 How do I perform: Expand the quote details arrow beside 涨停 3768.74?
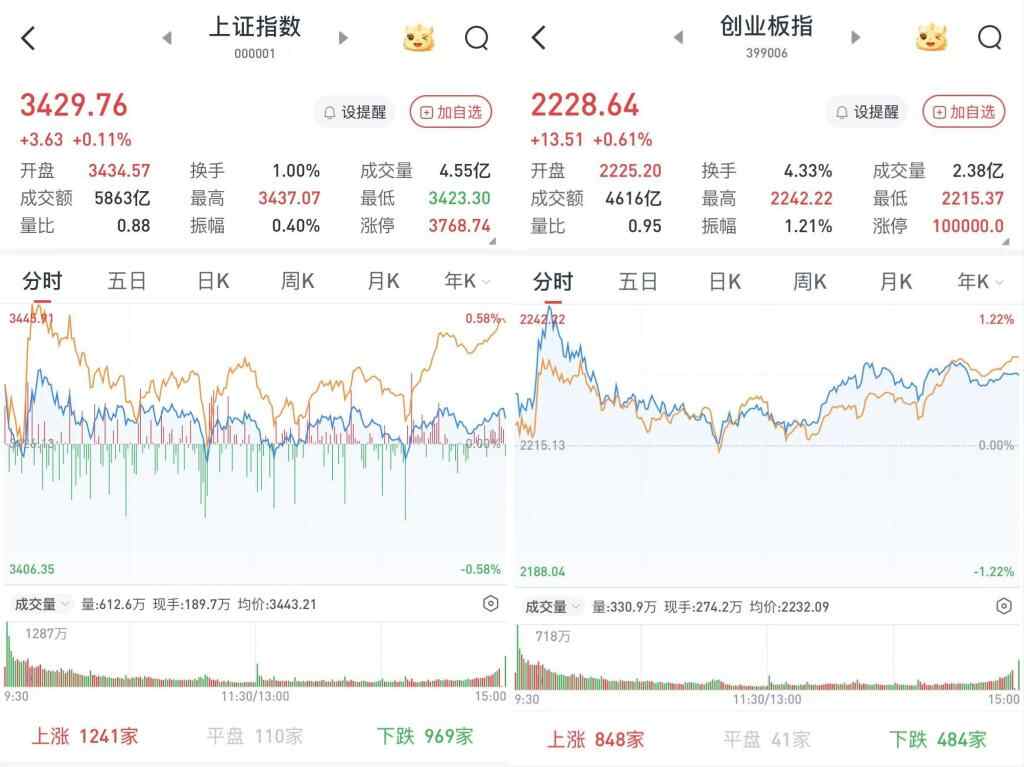[x=491, y=240]
